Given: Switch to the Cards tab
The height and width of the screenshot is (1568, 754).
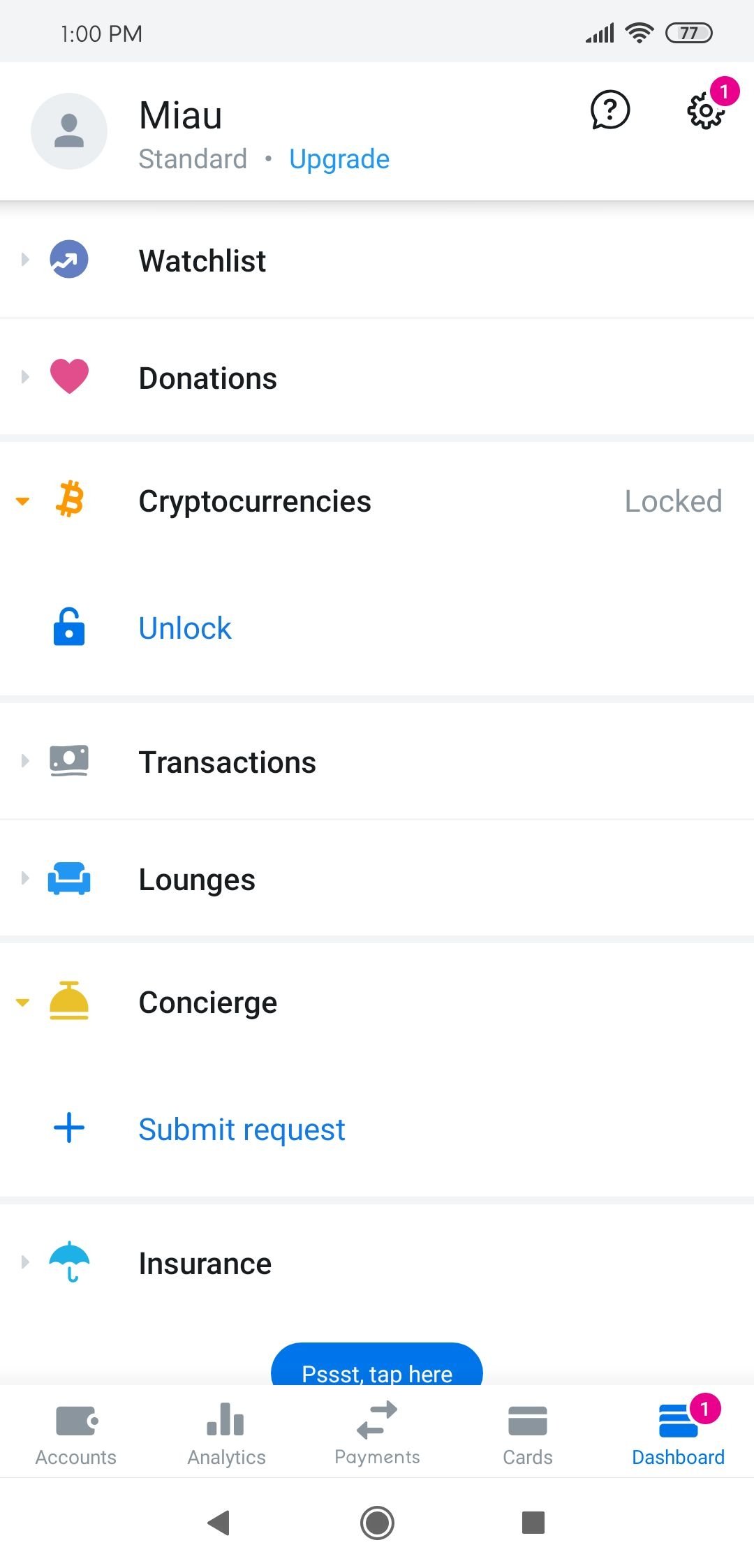Looking at the screenshot, I should pos(528,1433).
